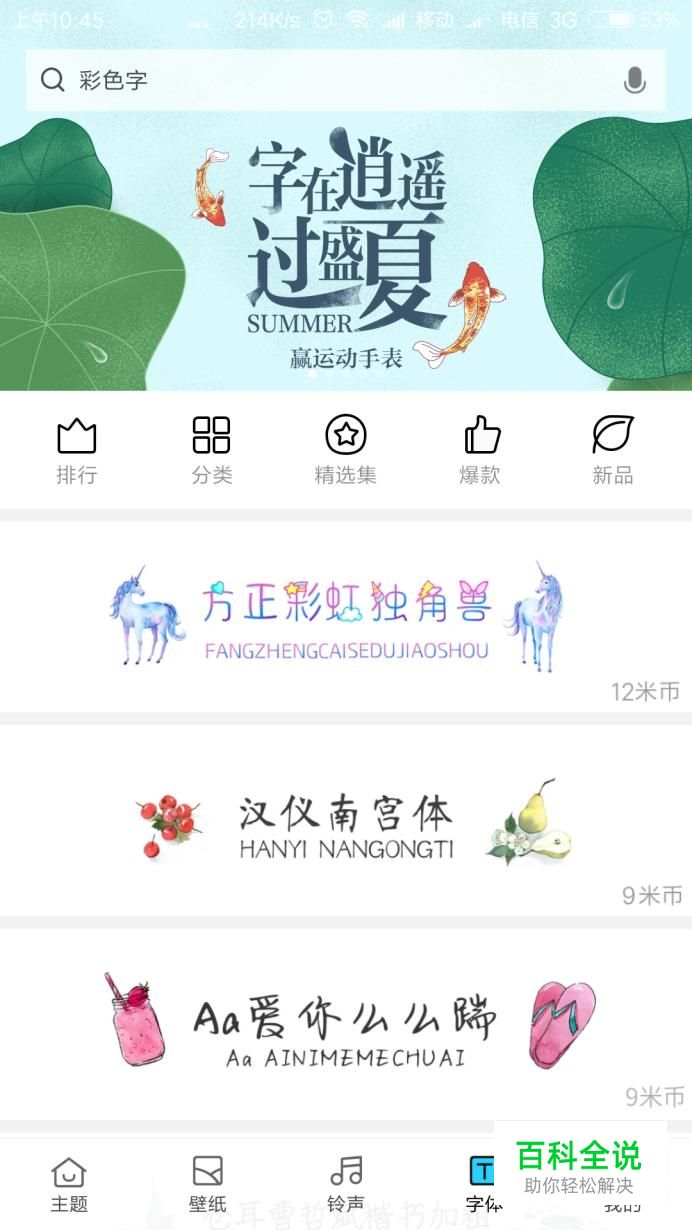The width and height of the screenshot is (692, 1230).
Task: Select the 字体 tab
Action: [x=483, y=1184]
